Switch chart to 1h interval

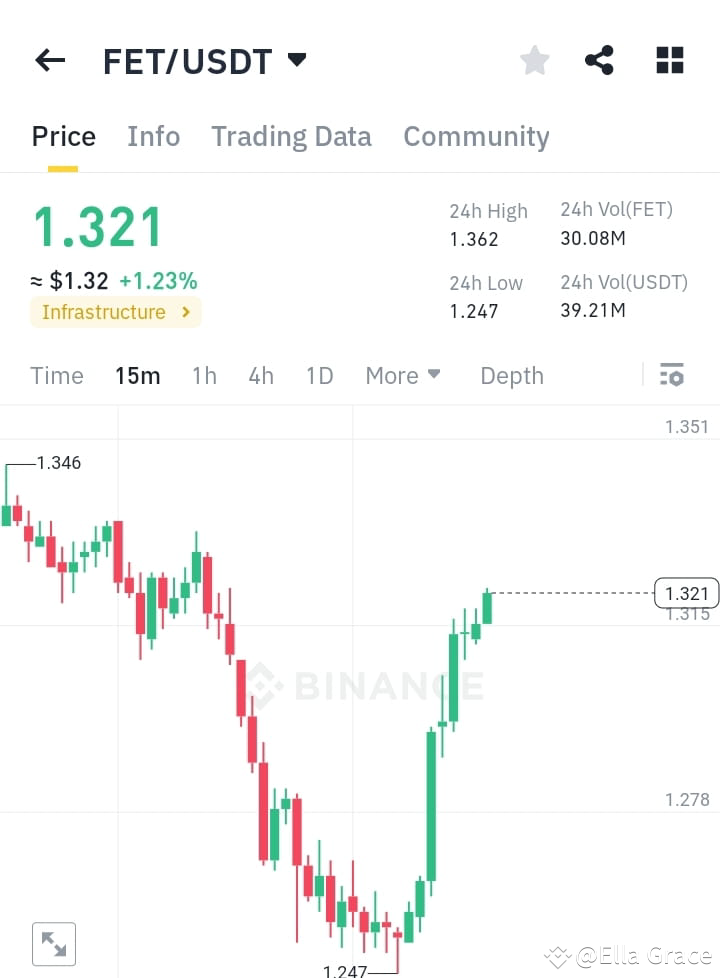(x=204, y=376)
